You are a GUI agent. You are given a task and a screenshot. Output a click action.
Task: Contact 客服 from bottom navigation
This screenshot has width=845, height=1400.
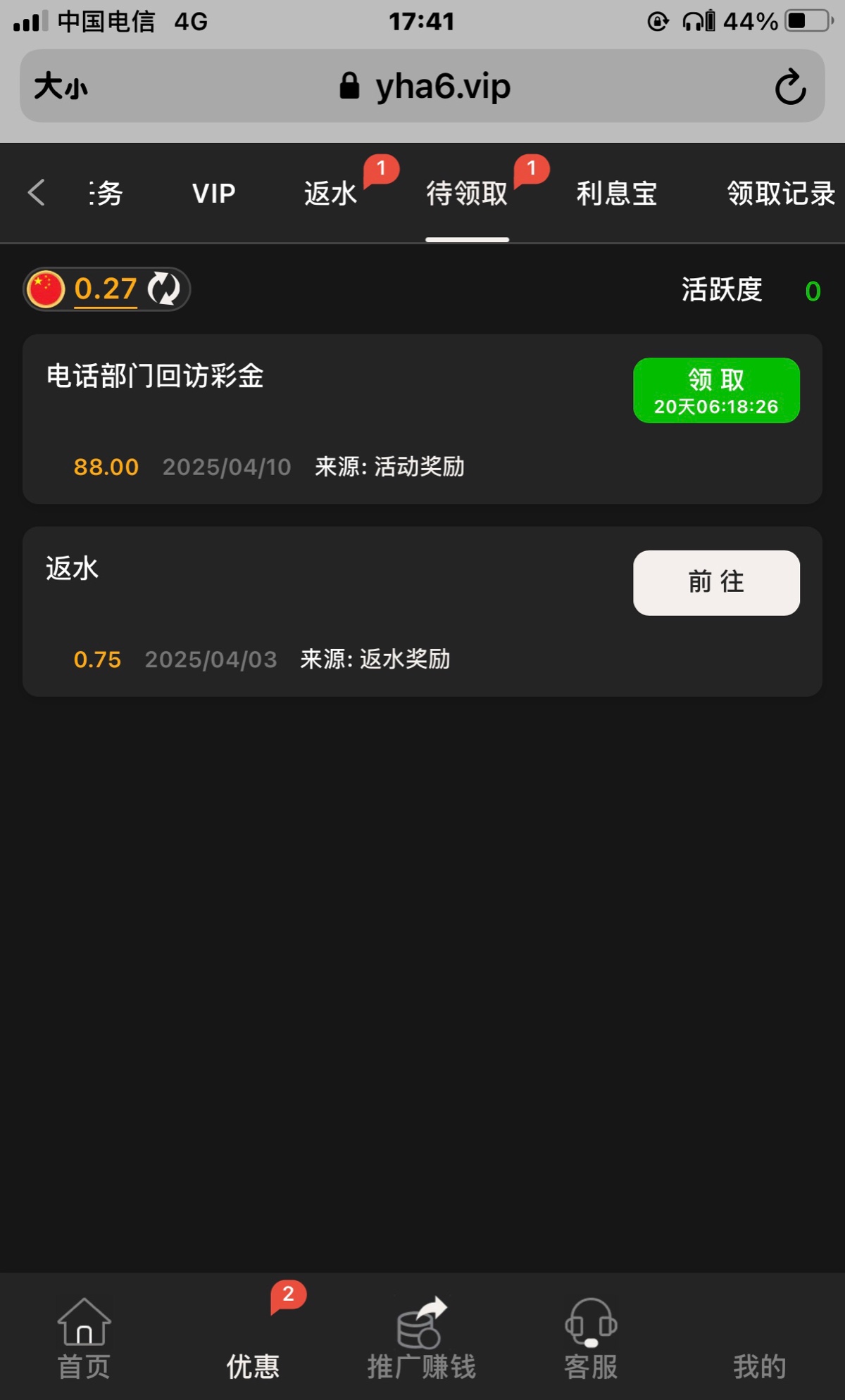[591, 1339]
